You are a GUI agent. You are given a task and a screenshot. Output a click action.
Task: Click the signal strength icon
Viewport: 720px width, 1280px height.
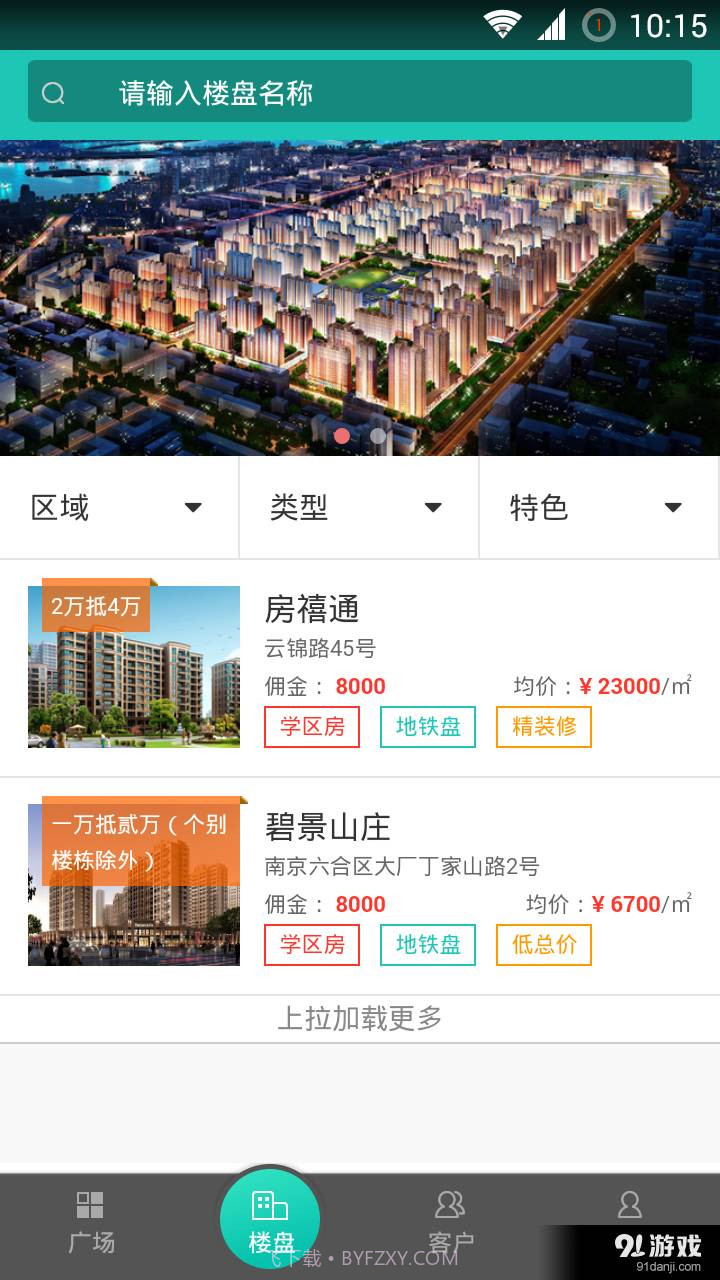tap(553, 24)
